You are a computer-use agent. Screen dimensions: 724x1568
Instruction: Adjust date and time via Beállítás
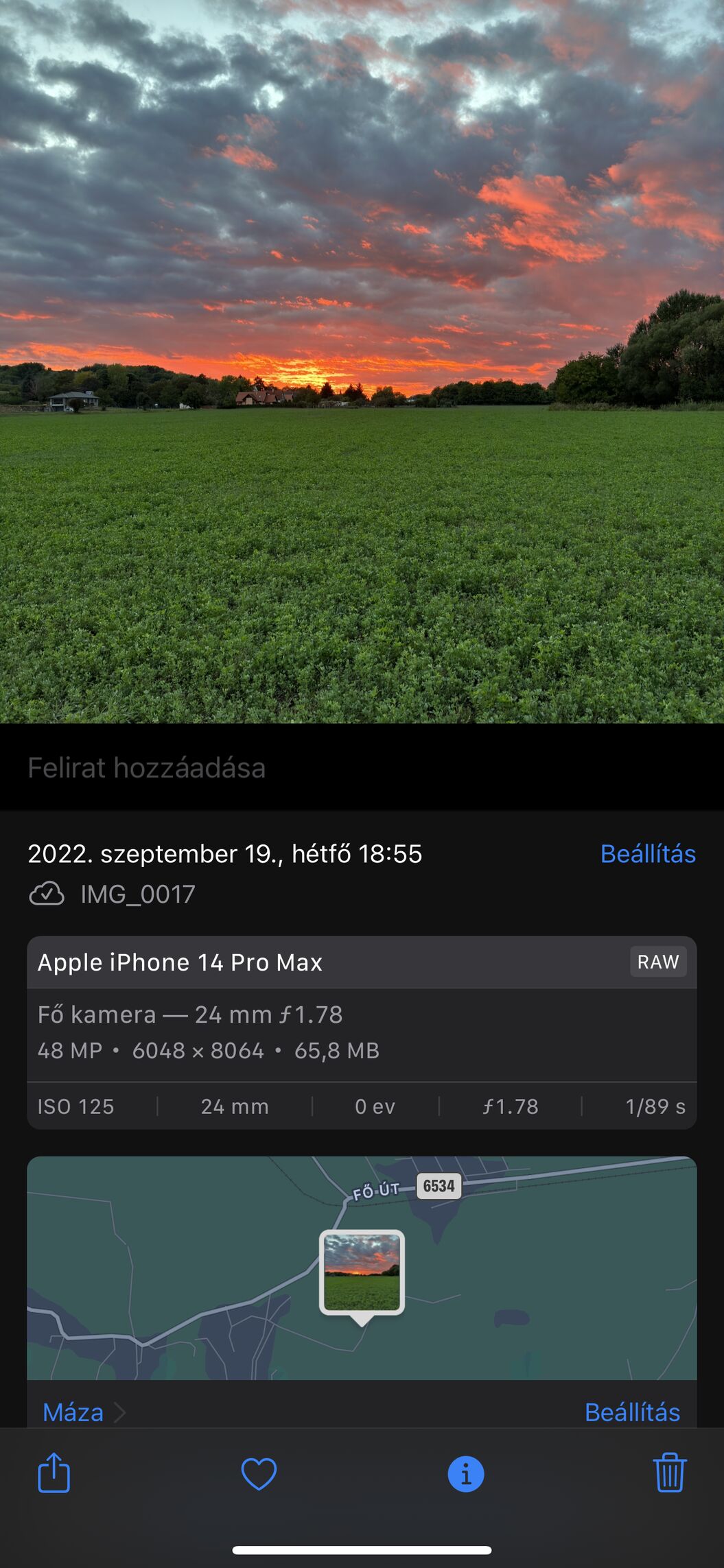click(x=648, y=854)
